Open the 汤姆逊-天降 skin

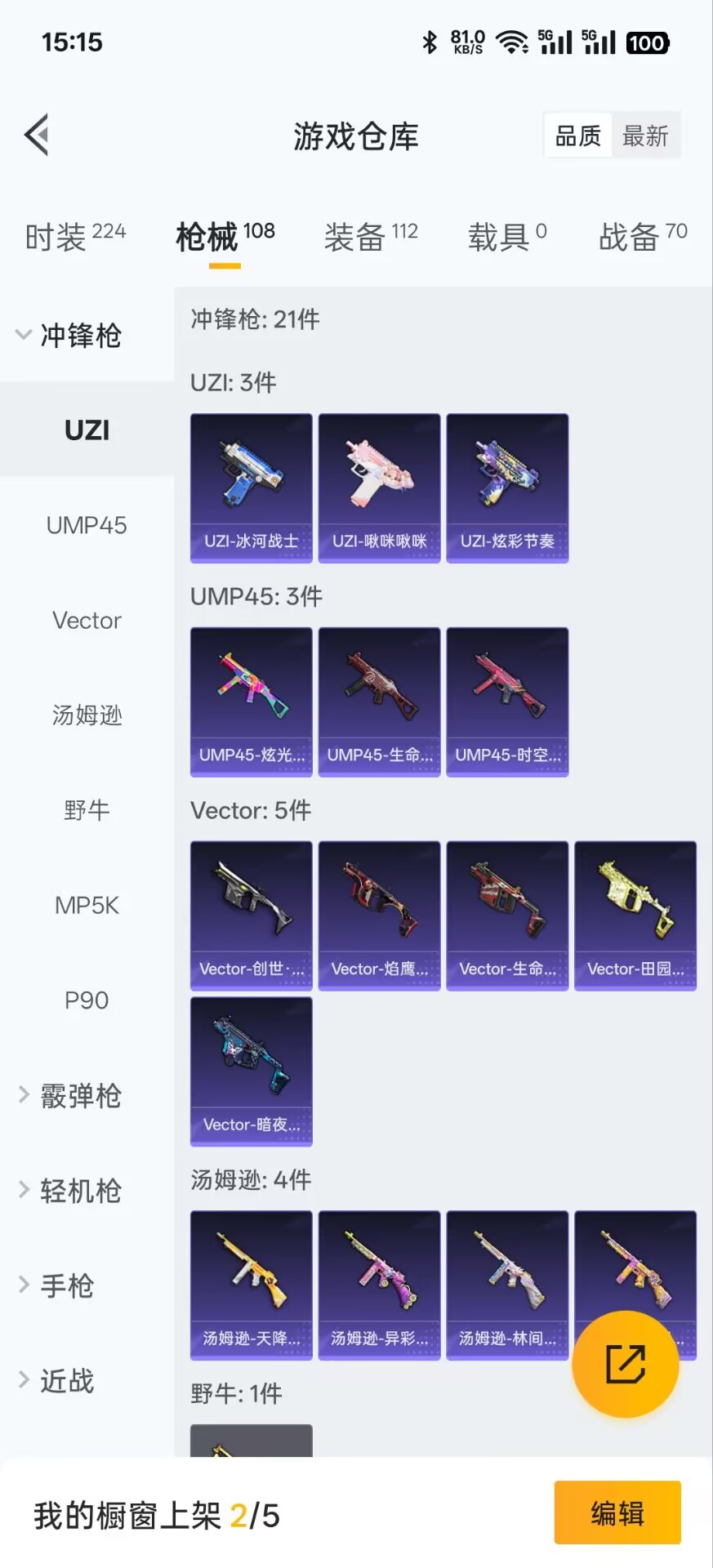pyautogui.click(x=252, y=1285)
